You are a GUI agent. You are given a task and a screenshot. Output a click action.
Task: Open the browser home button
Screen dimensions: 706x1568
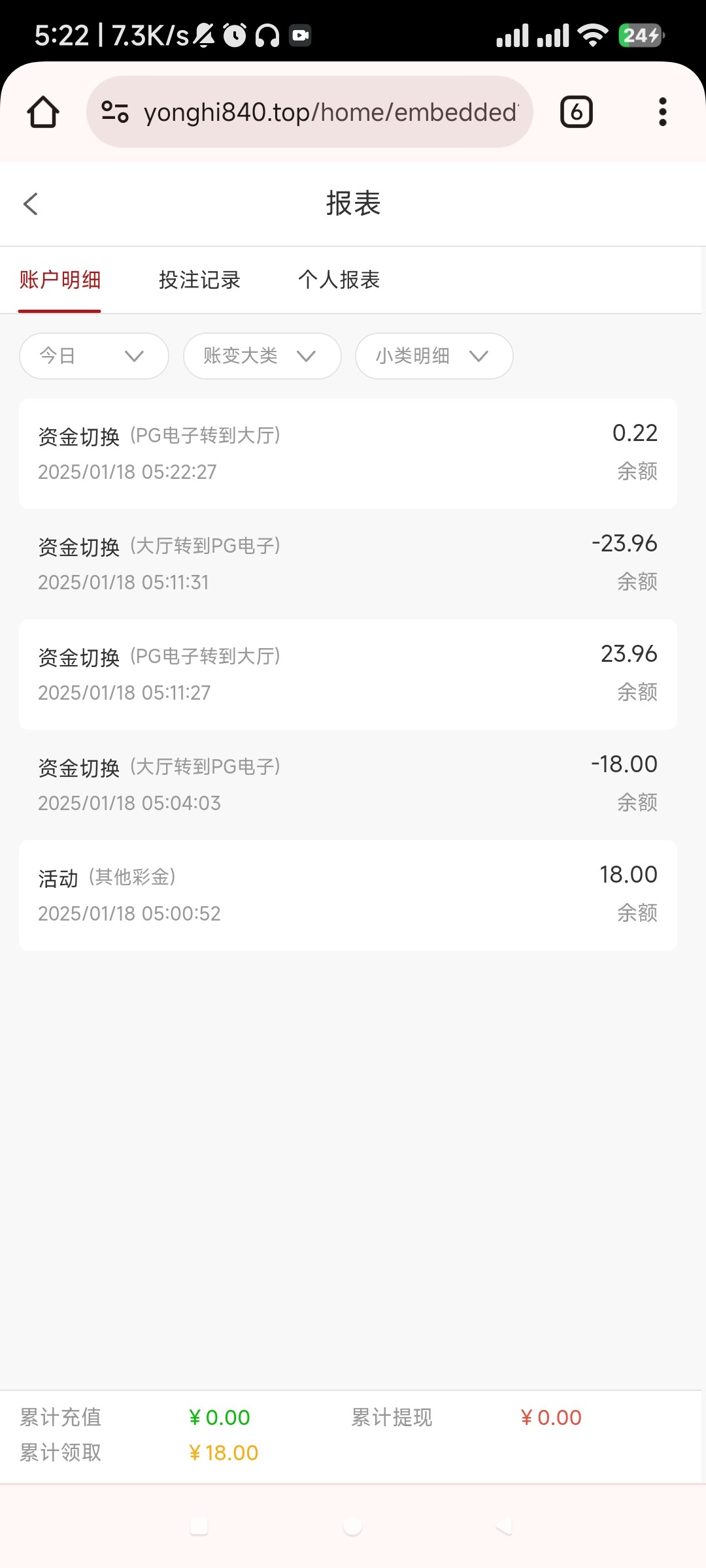pyautogui.click(x=43, y=112)
